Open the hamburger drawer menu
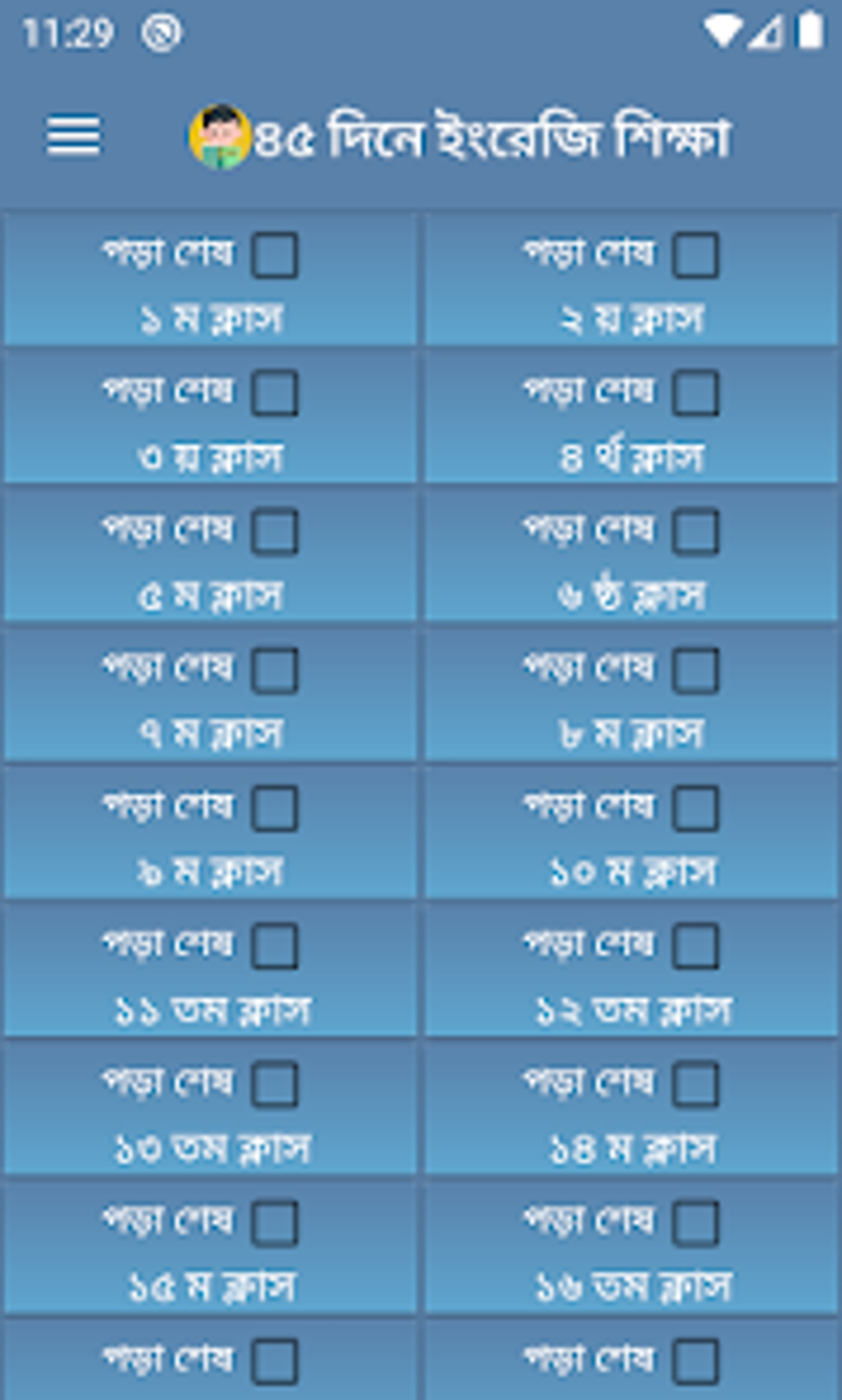This screenshot has height=1400, width=842. coord(73,136)
